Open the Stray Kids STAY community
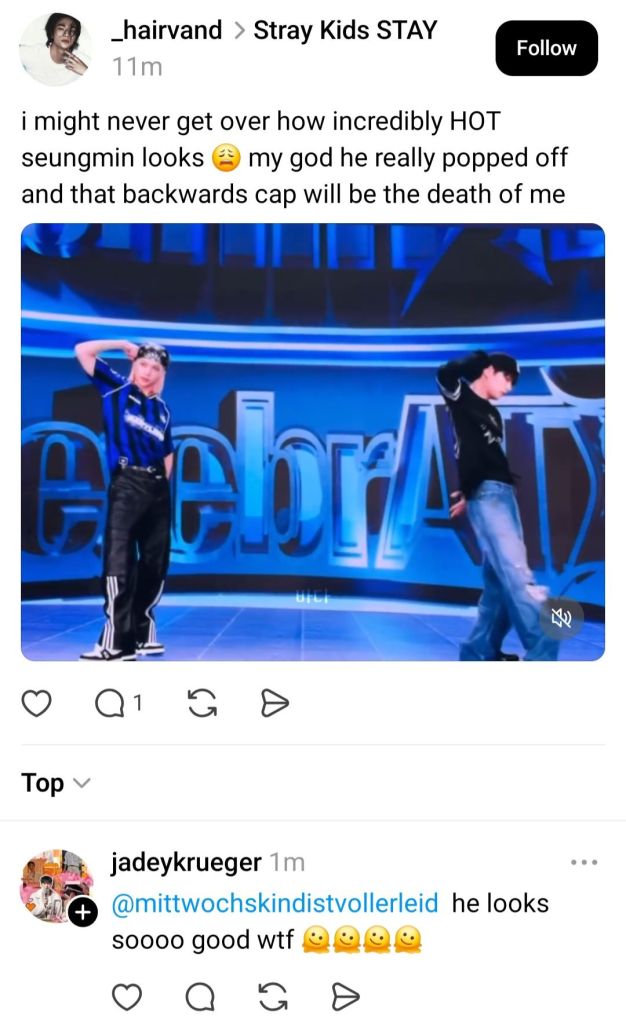 (x=345, y=30)
